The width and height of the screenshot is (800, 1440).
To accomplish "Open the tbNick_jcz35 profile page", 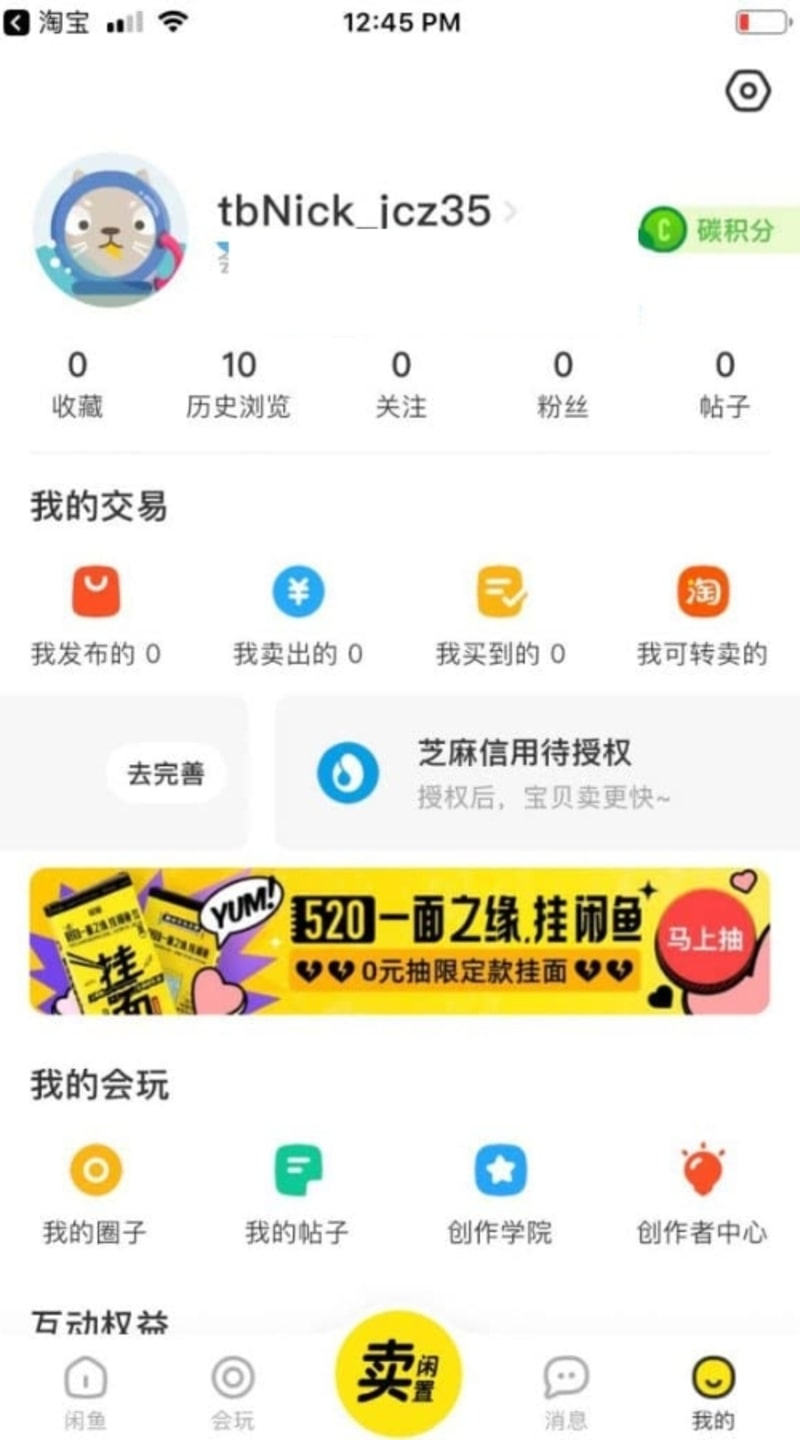I will coord(356,211).
